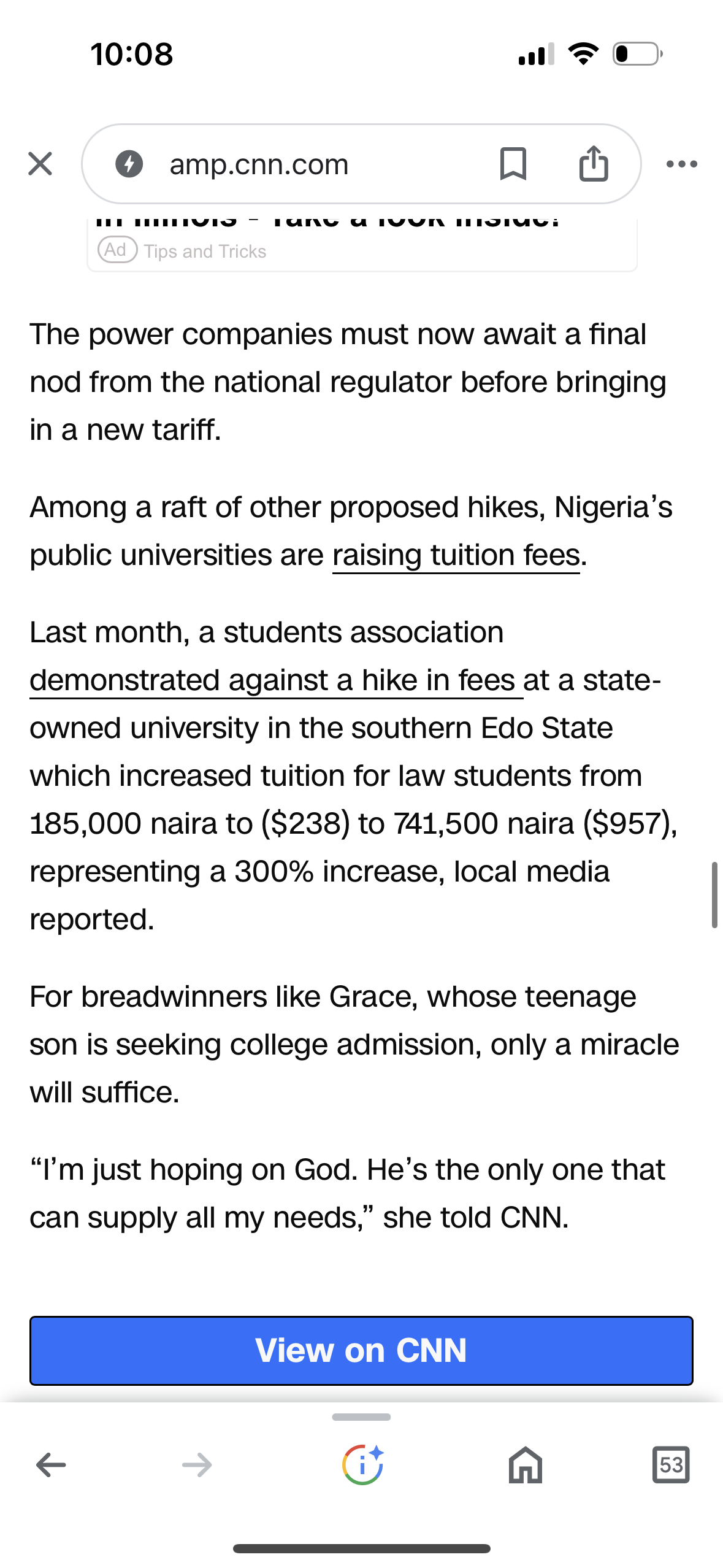Open Google page insights icon

point(362,1465)
